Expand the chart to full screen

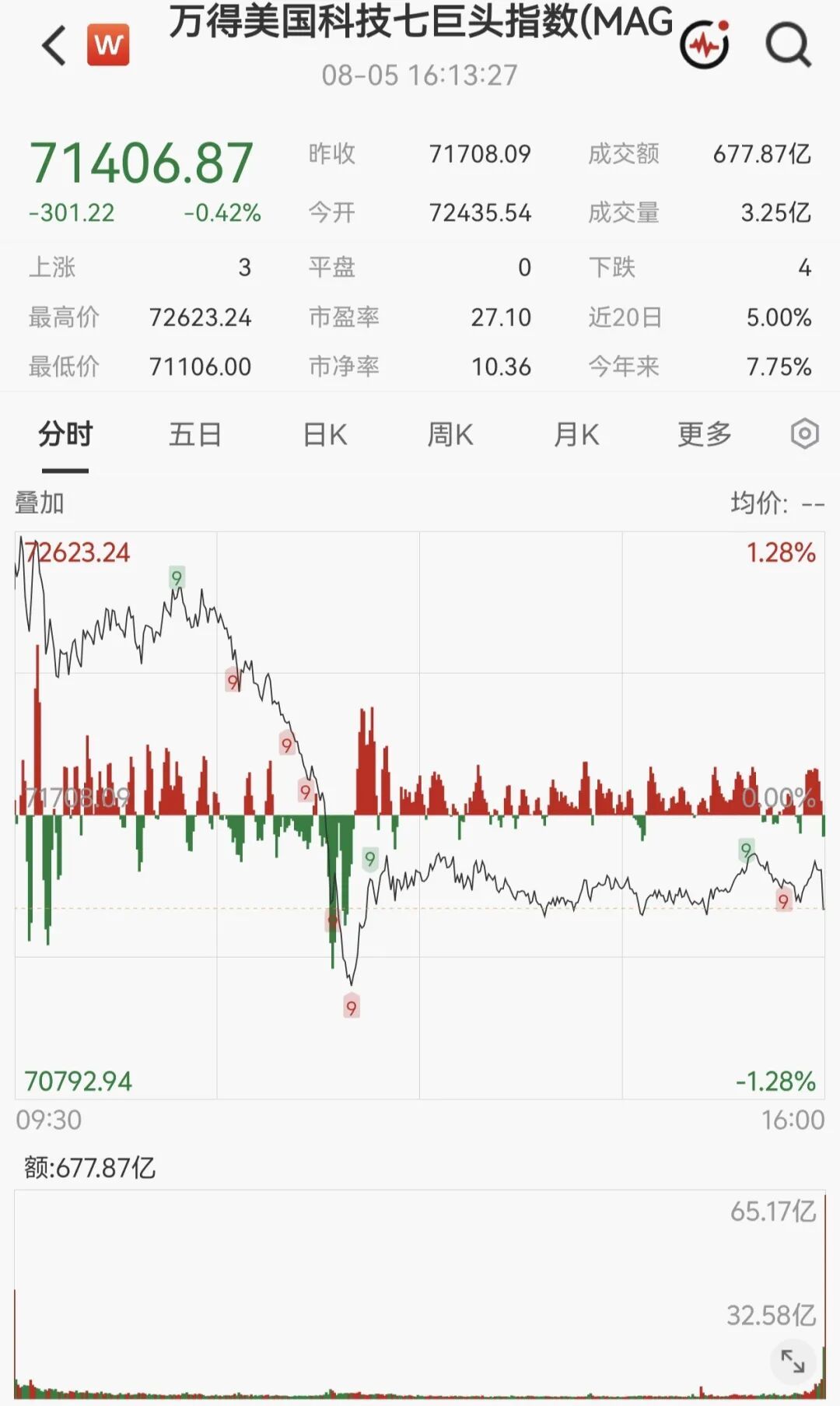793,1361
